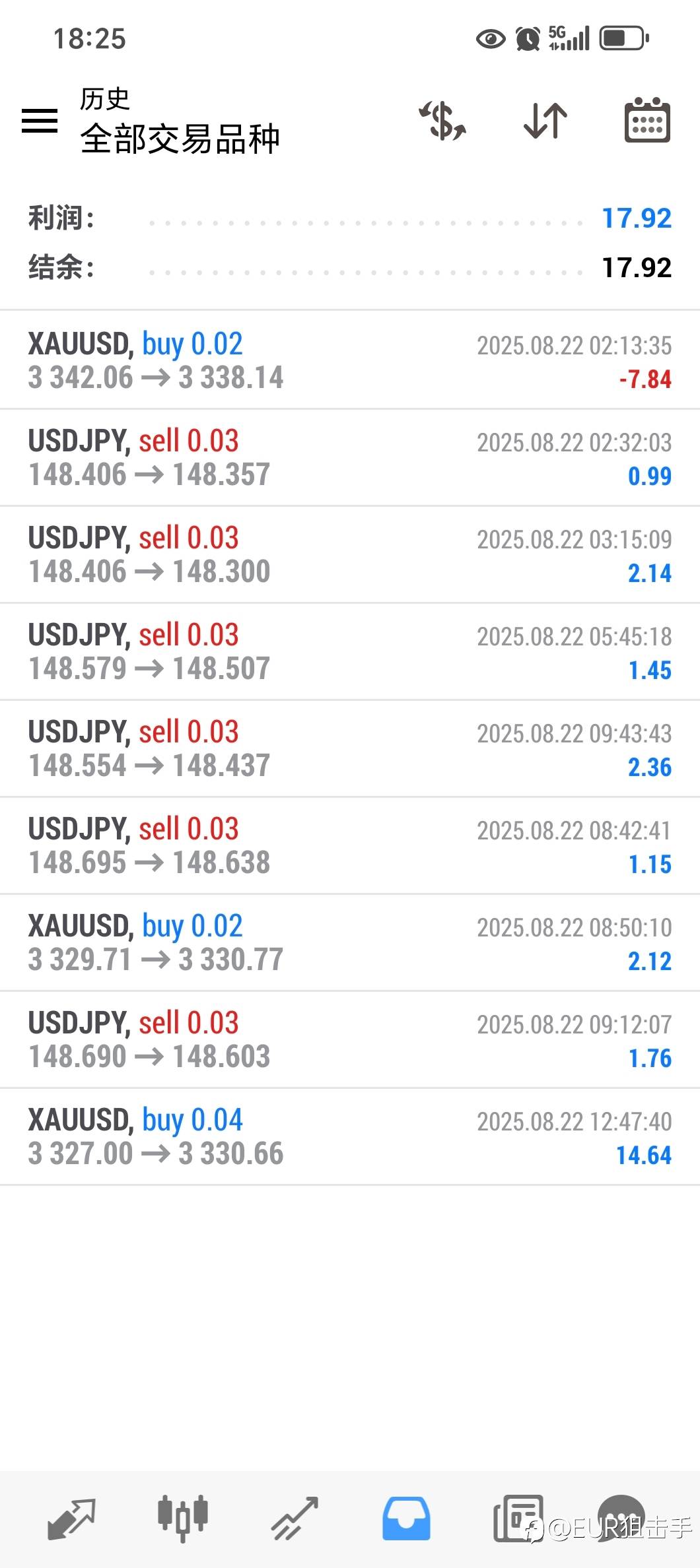Expand the XAUUSD buy trade at 02:13:35
The height and width of the screenshot is (1568, 700).
pos(350,360)
